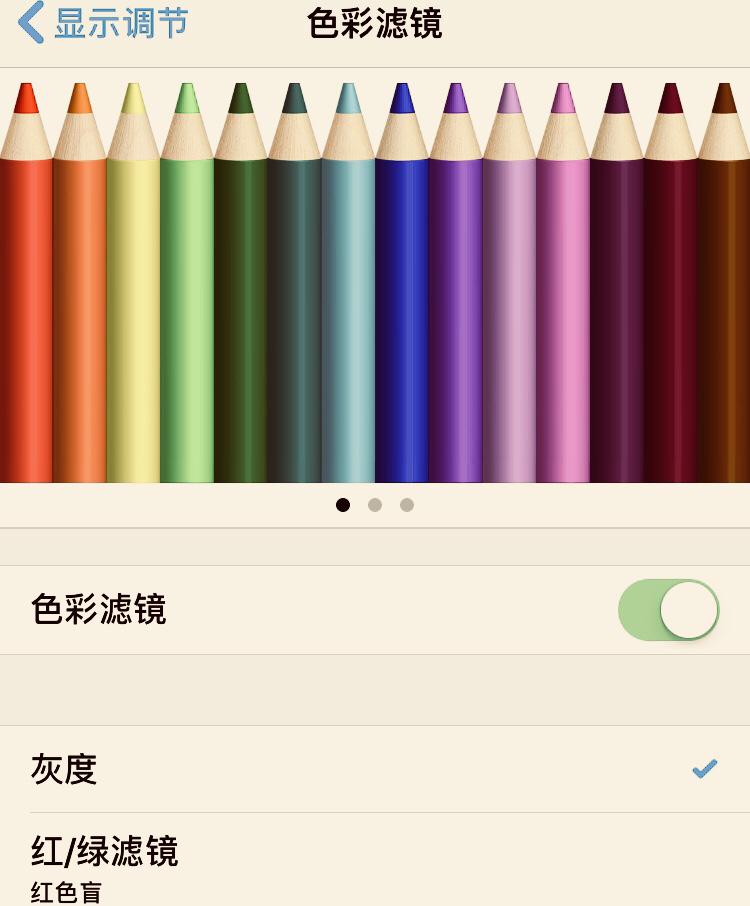The height and width of the screenshot is (906, 750).
Task: Select the 灰度 filter option
Action: 65,769
